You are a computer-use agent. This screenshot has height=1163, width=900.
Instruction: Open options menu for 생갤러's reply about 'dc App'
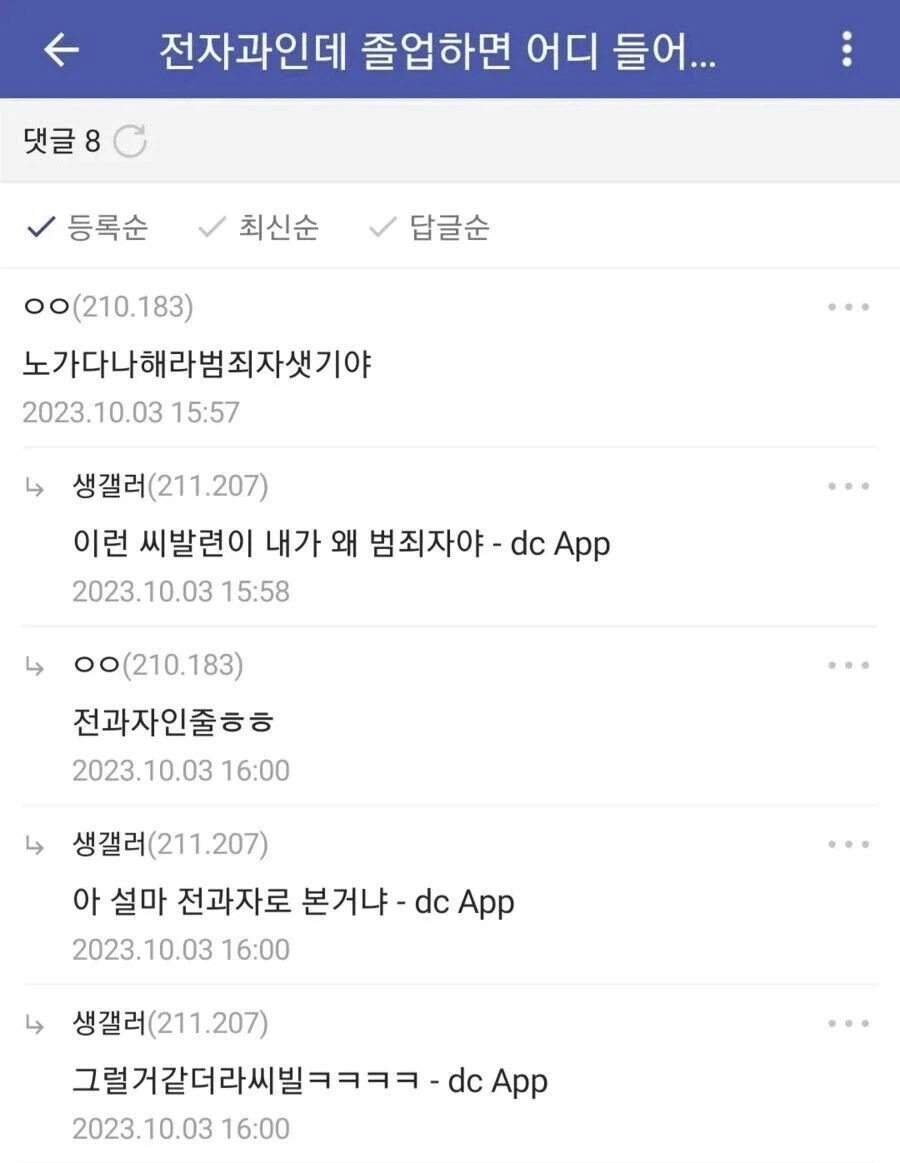(846, 485)
